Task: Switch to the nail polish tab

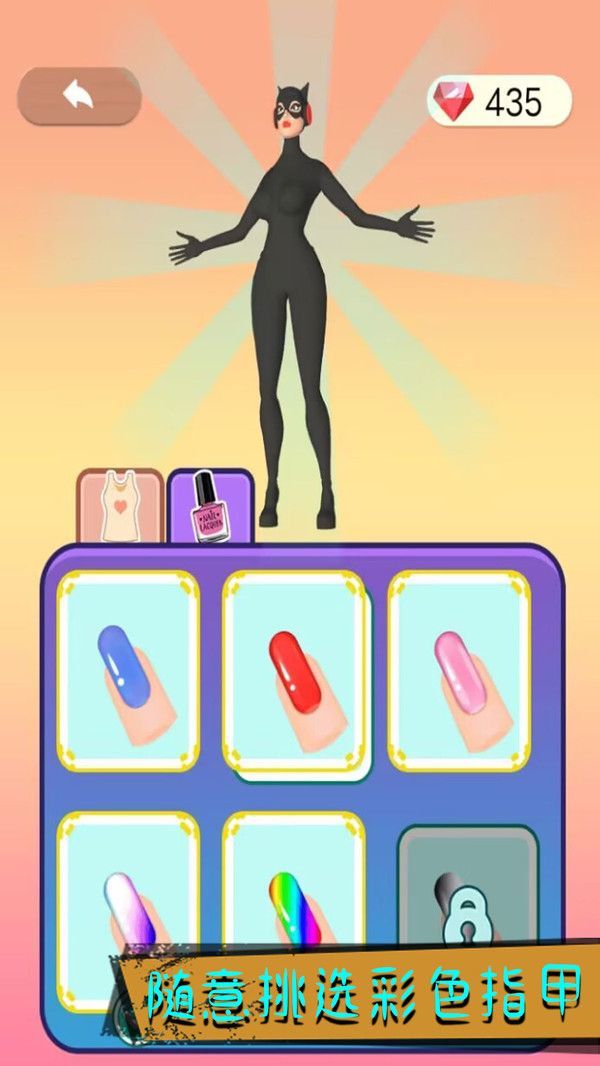Action: pyautogui.click(x=210, y=507)
